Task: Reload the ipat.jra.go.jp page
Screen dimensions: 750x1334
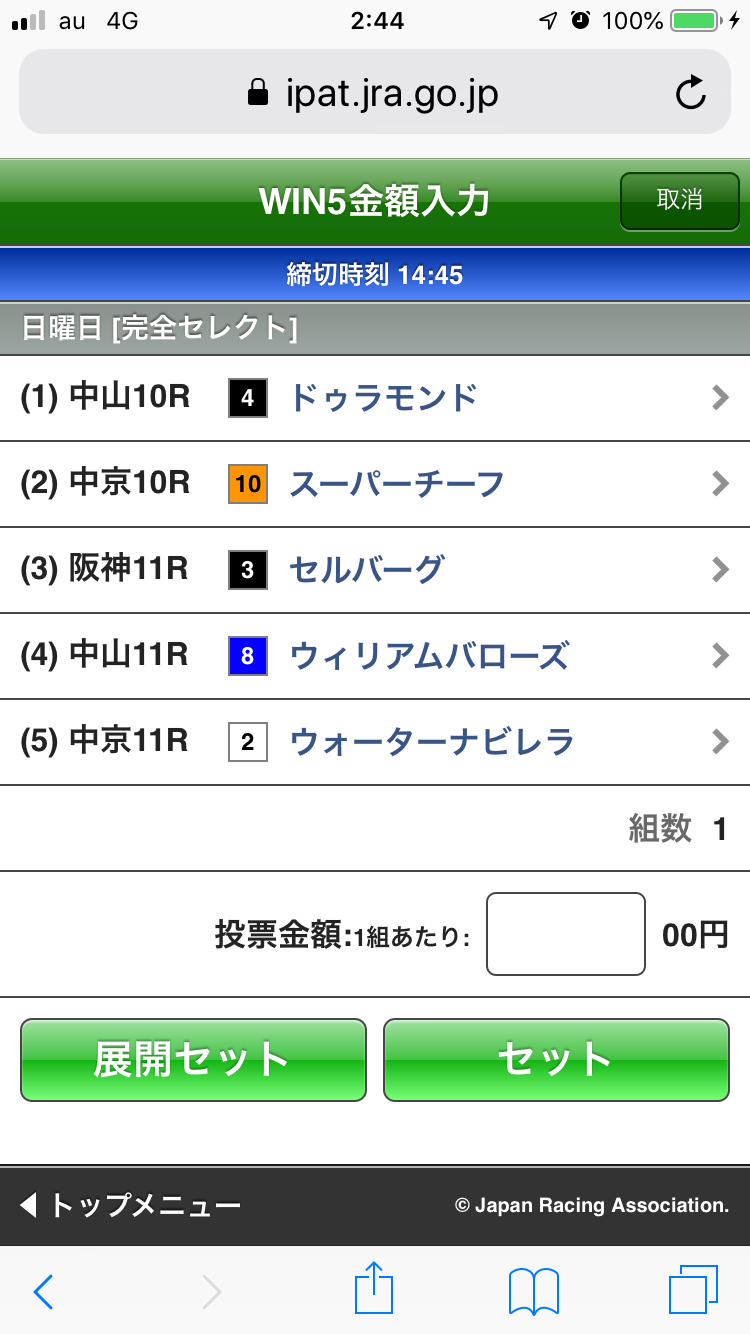Action: [691, 92]
